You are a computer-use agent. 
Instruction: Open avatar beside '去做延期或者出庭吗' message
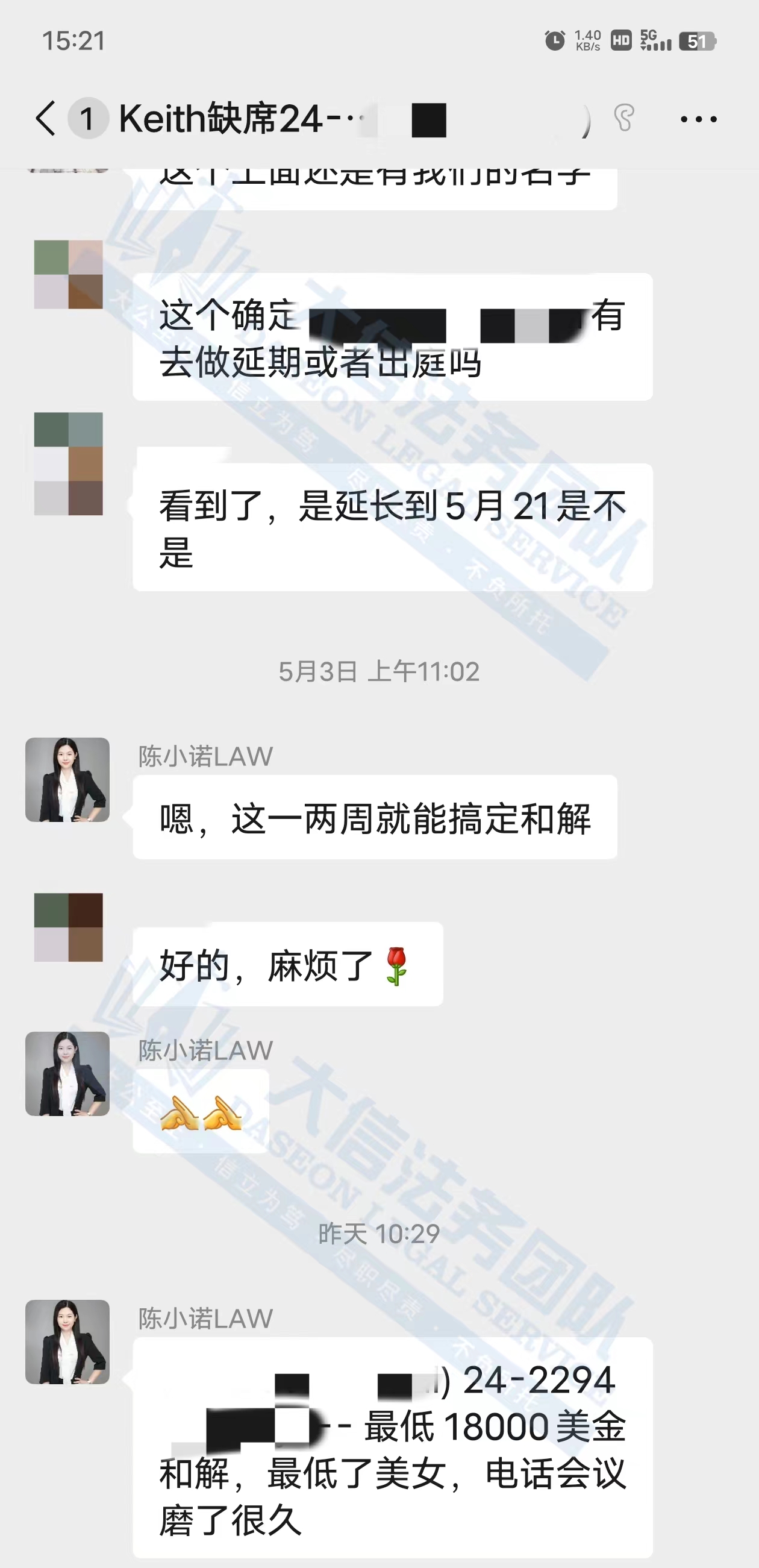point(68,274)
